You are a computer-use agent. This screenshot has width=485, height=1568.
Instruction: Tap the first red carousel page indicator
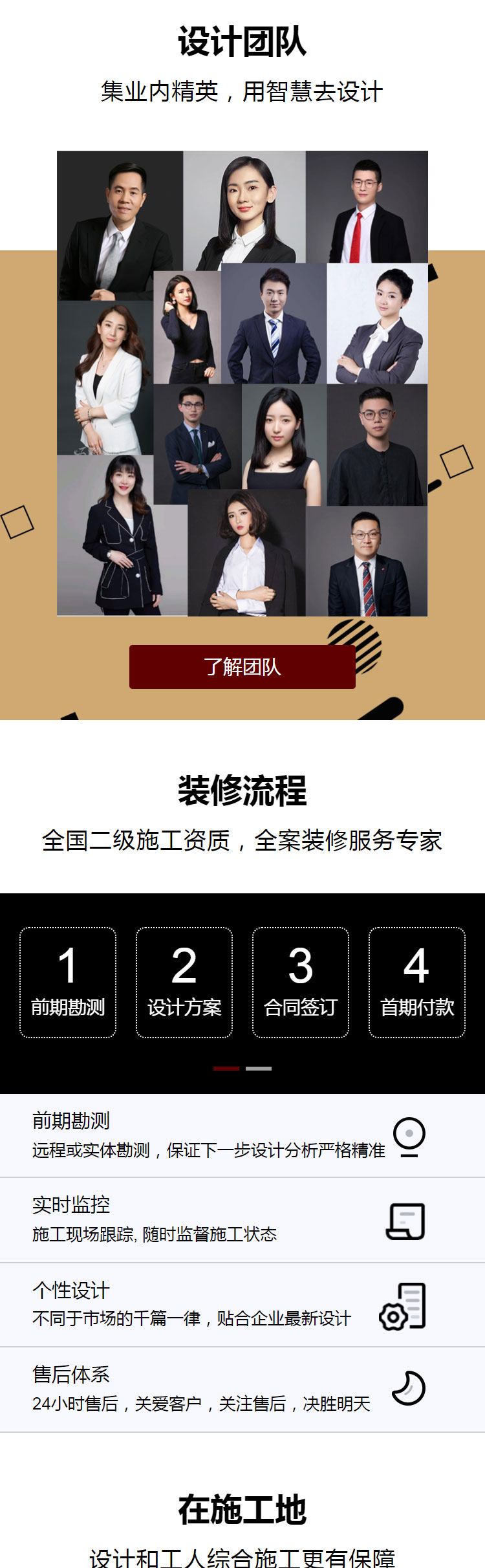226,1069
